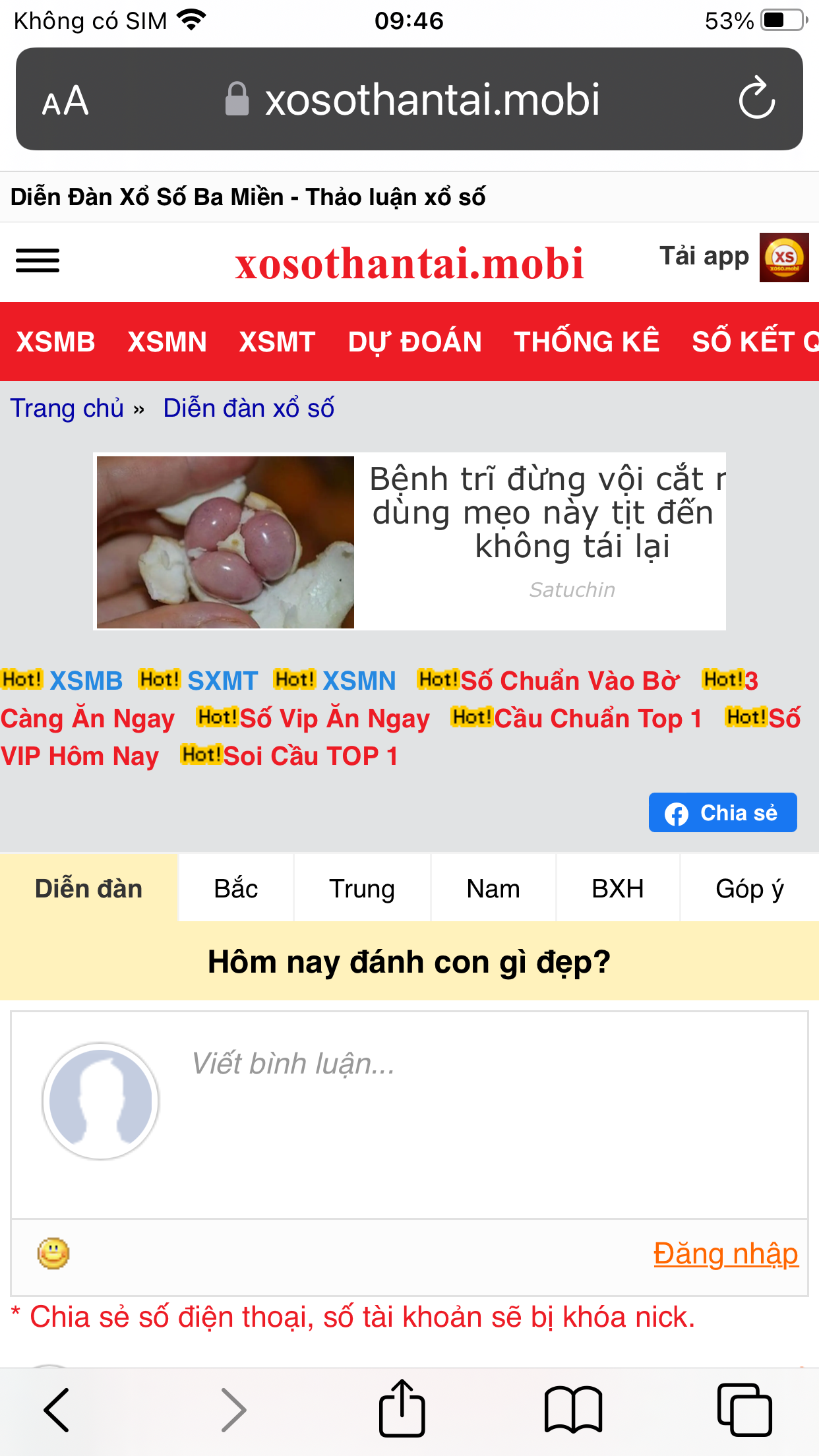
Task: Share via Facebook Chia sẻ button
Action: (x=722, y=812)
